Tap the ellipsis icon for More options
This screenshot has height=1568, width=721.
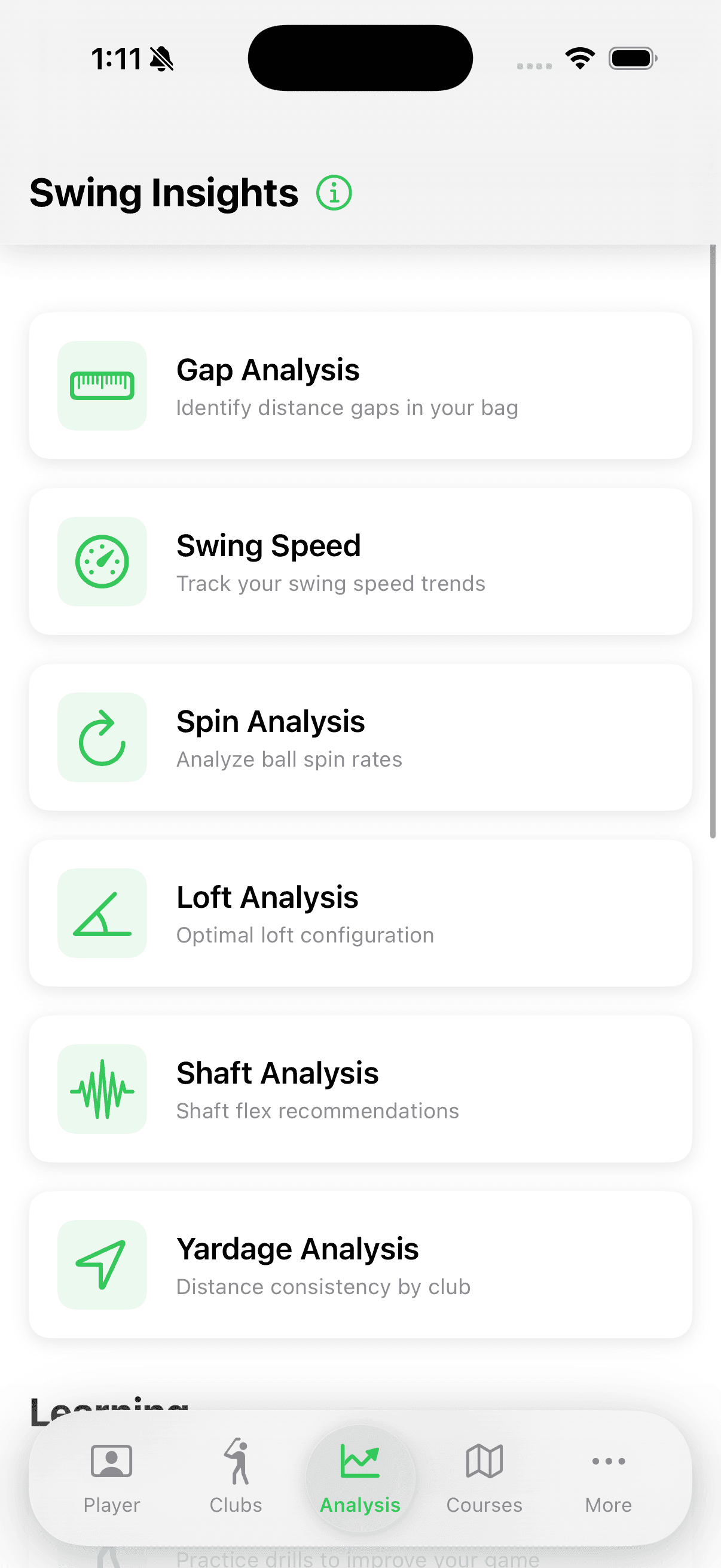coord(607,1462)
